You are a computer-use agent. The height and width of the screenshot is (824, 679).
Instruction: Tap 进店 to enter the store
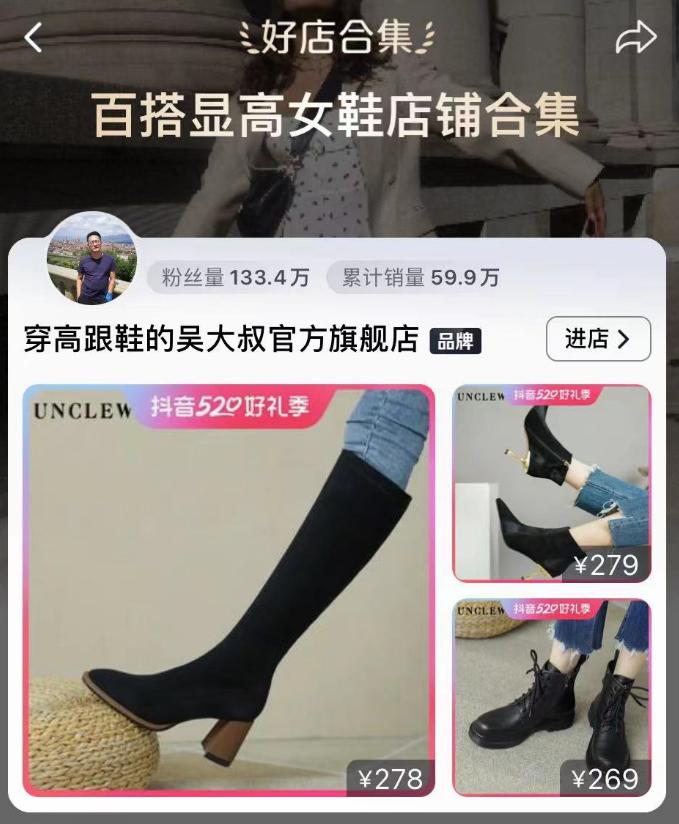click(598, 339)
